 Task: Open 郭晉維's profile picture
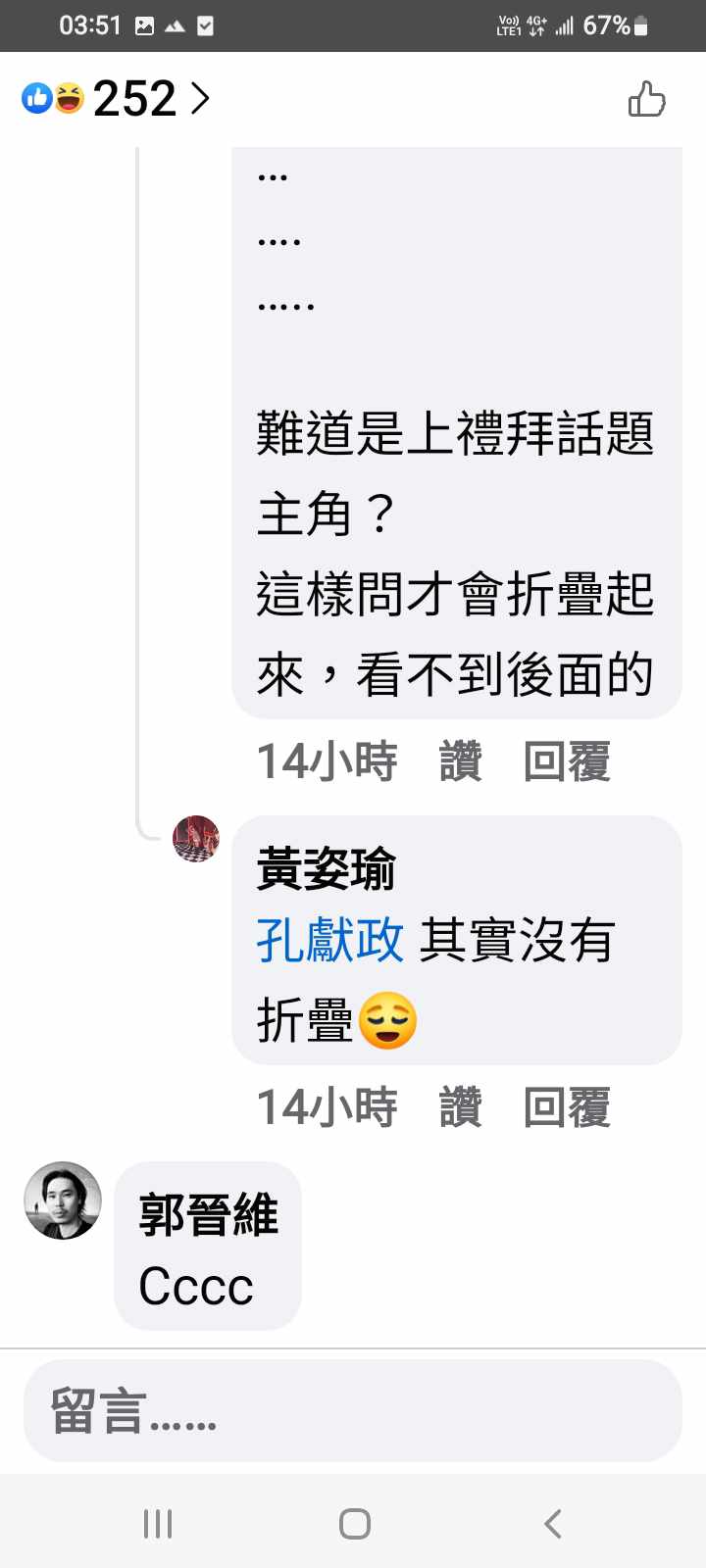pos(63,1200)
